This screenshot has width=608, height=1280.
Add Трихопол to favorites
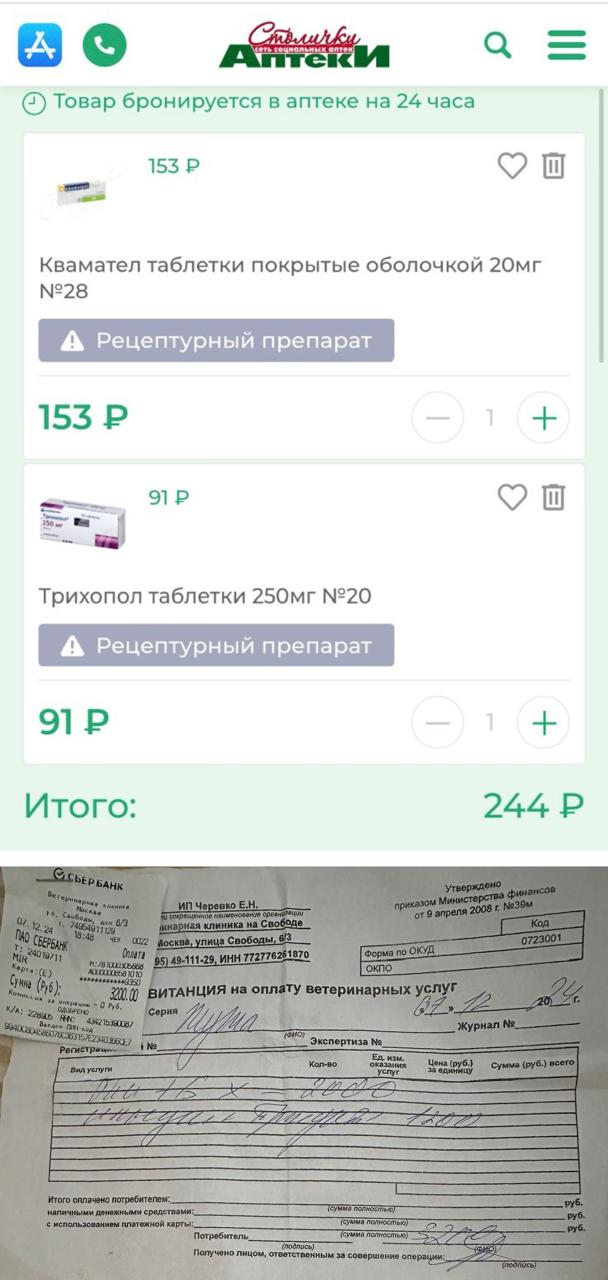(x=512, y=497)
